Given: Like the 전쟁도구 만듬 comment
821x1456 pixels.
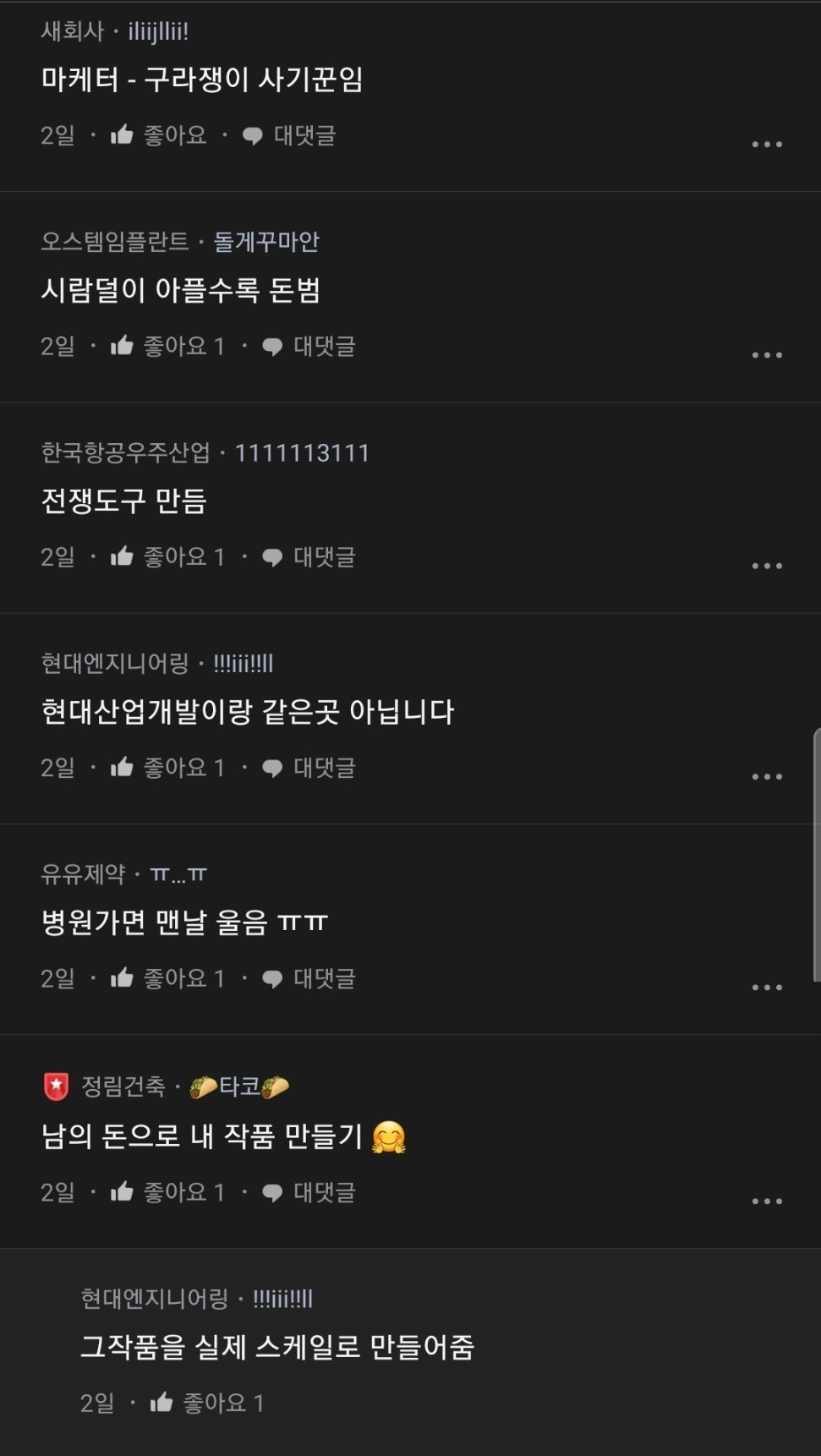Looking at the screenshot, I should tap(167, 556).
